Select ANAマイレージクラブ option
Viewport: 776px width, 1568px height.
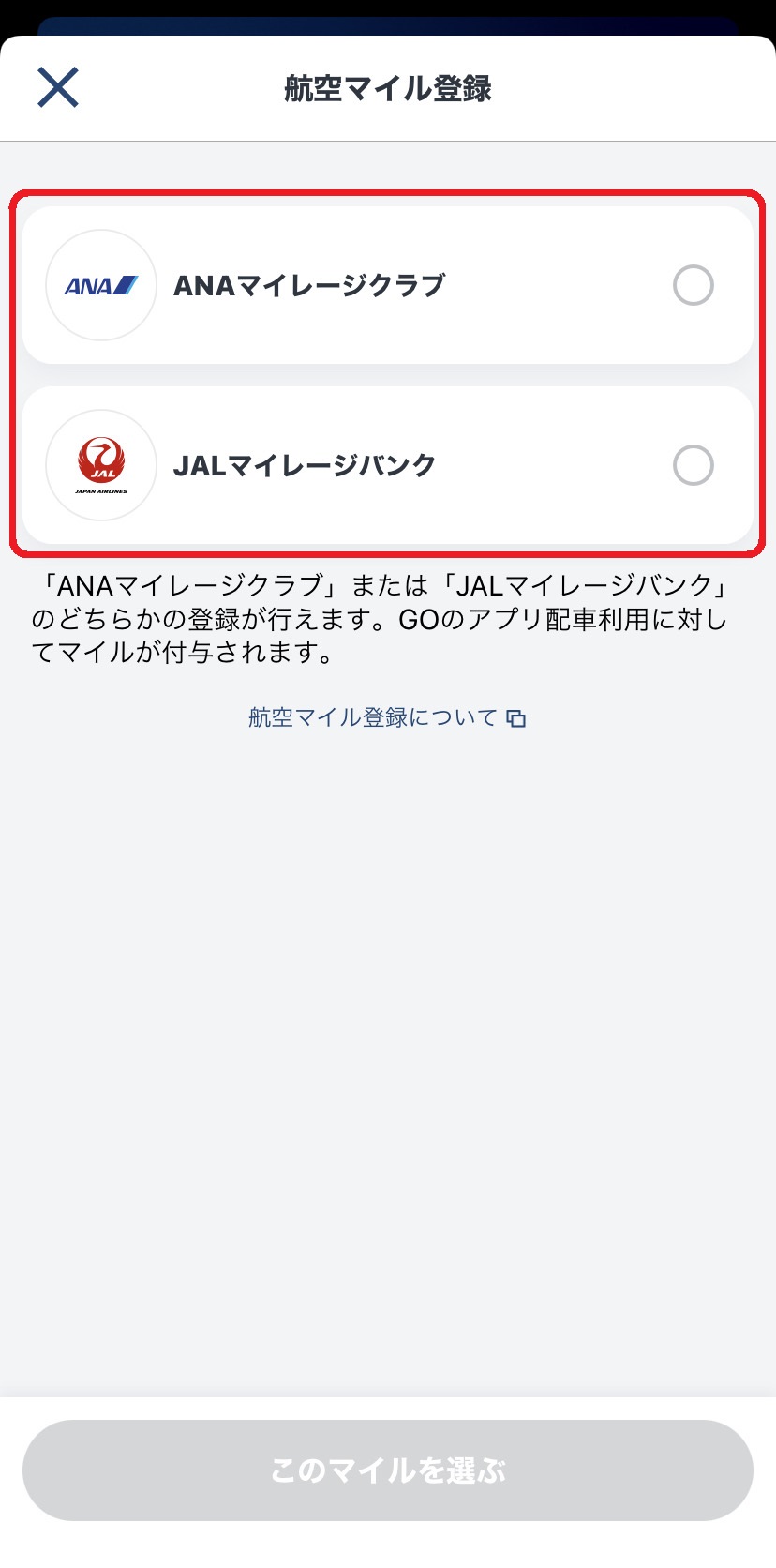(693, 285)
